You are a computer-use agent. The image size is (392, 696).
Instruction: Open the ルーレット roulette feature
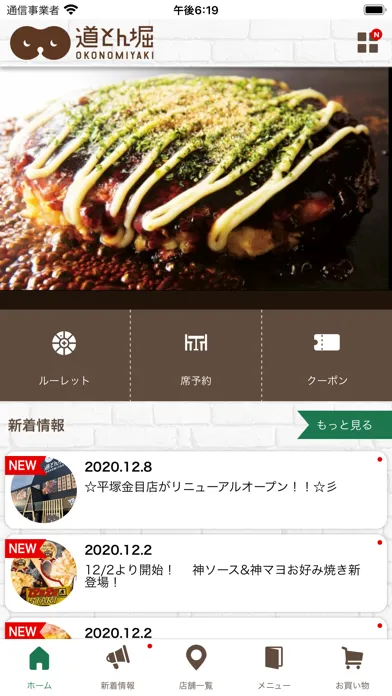64,356
